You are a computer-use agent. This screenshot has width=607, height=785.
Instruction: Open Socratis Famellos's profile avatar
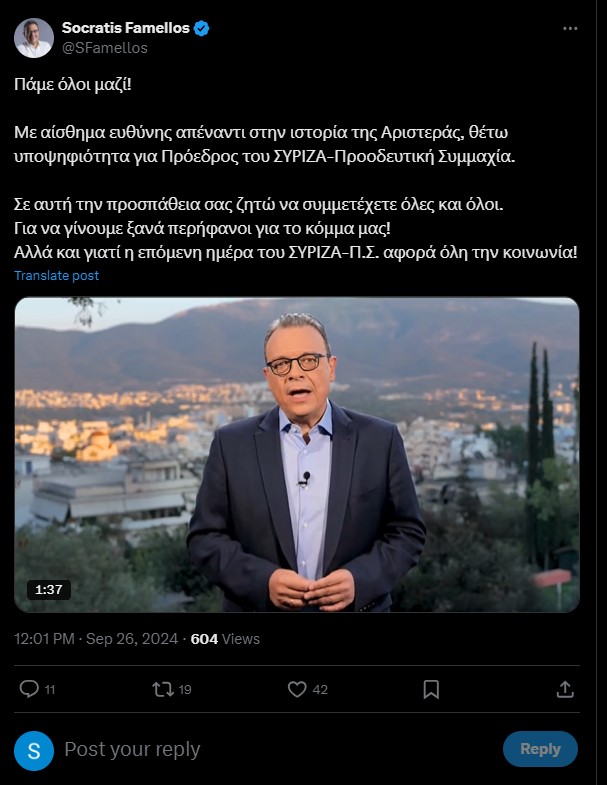pyautogui.click(x=34, y=37)
